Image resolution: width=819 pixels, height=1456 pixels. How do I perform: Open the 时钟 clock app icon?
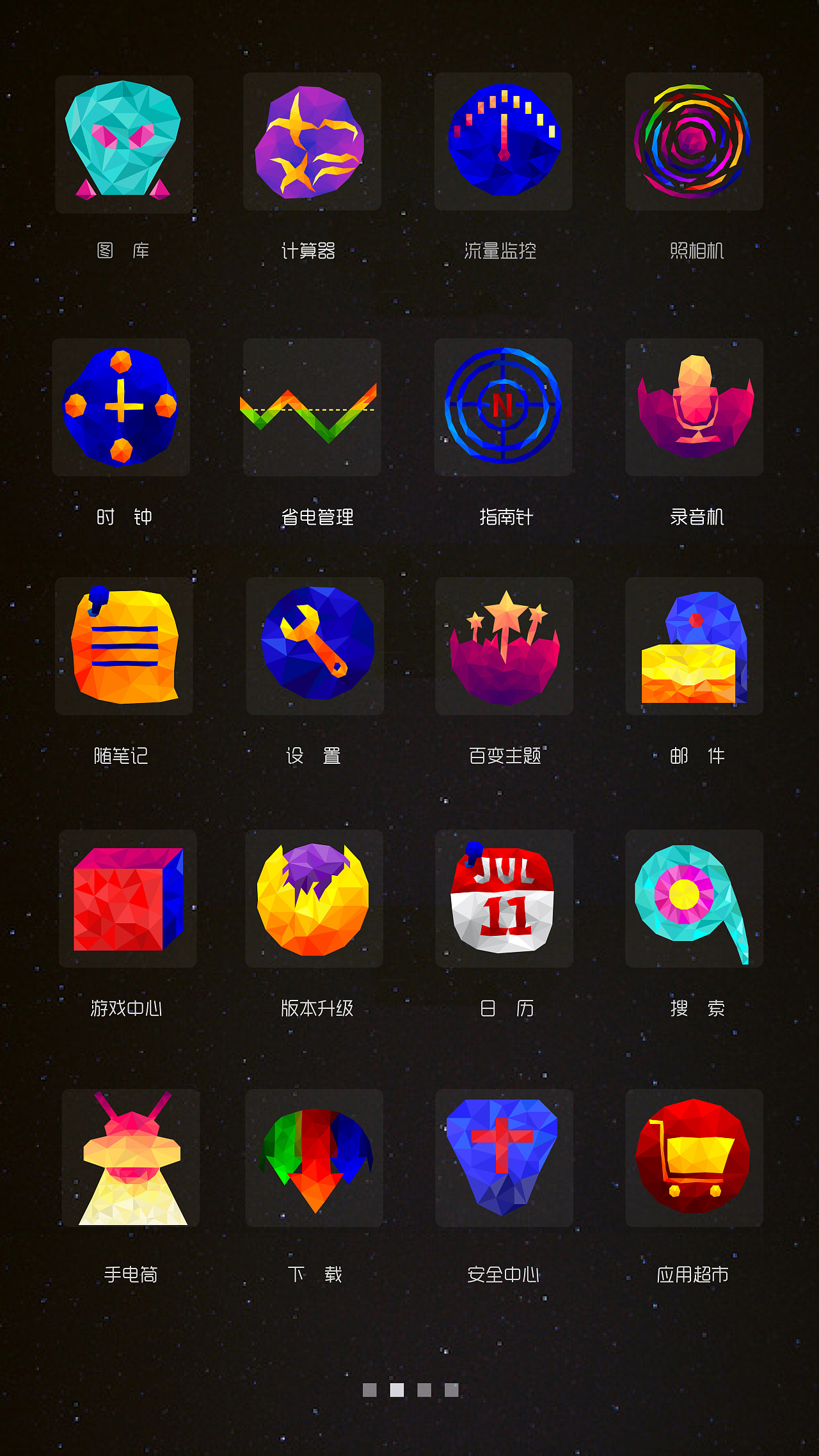click(x=122, y=406)
